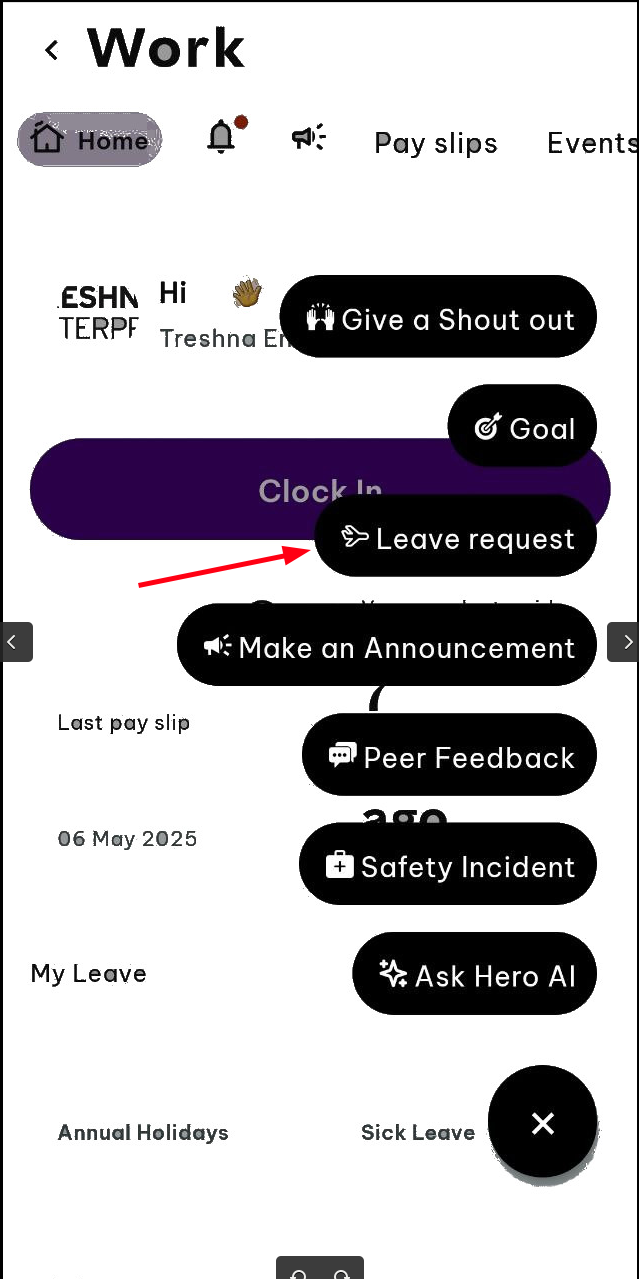Viewport: 639px width, 1279px height.
Task: Go back from the Work screen
Action: pos(52,50)
